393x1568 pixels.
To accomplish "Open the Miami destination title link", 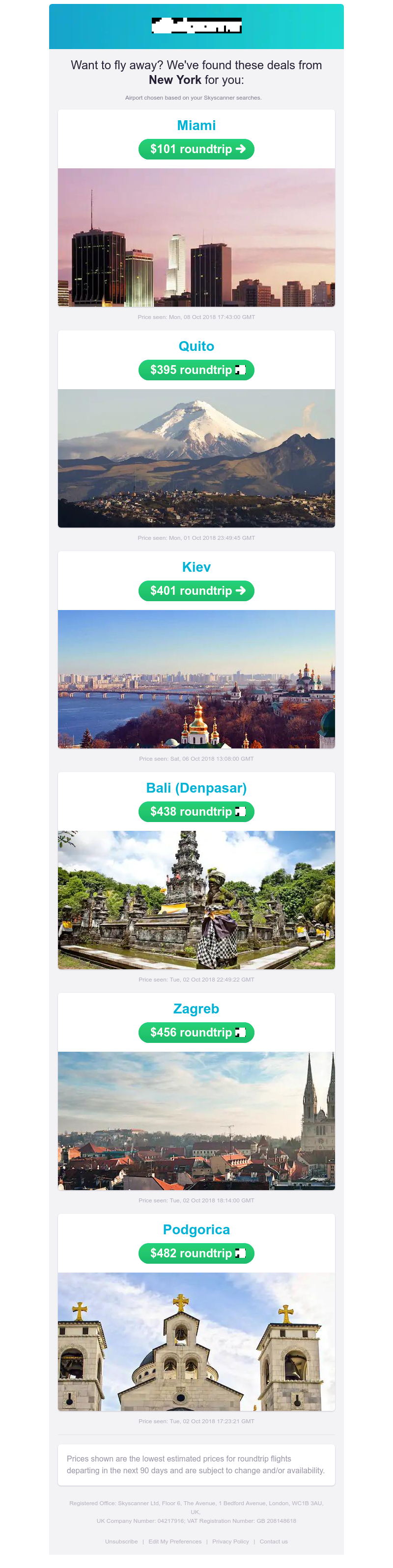I will tap(196, 126).
